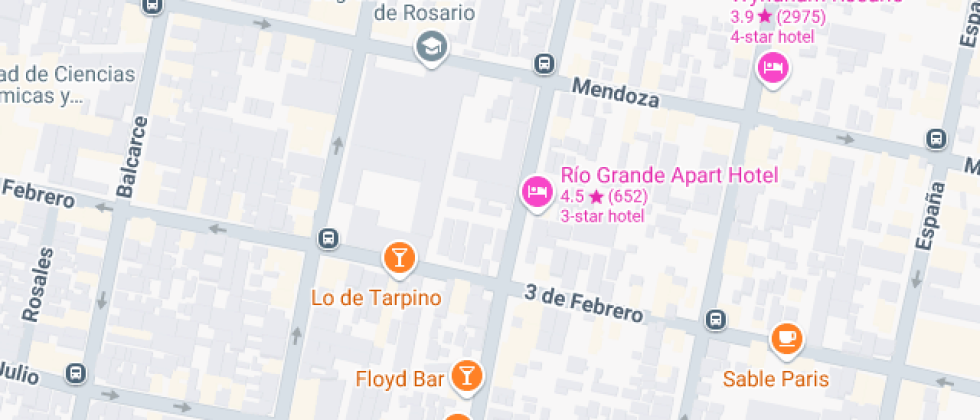Screen dimensions: 980x420
Task: Tap bus stop left of Sable Paris
Action: [715, 320]
